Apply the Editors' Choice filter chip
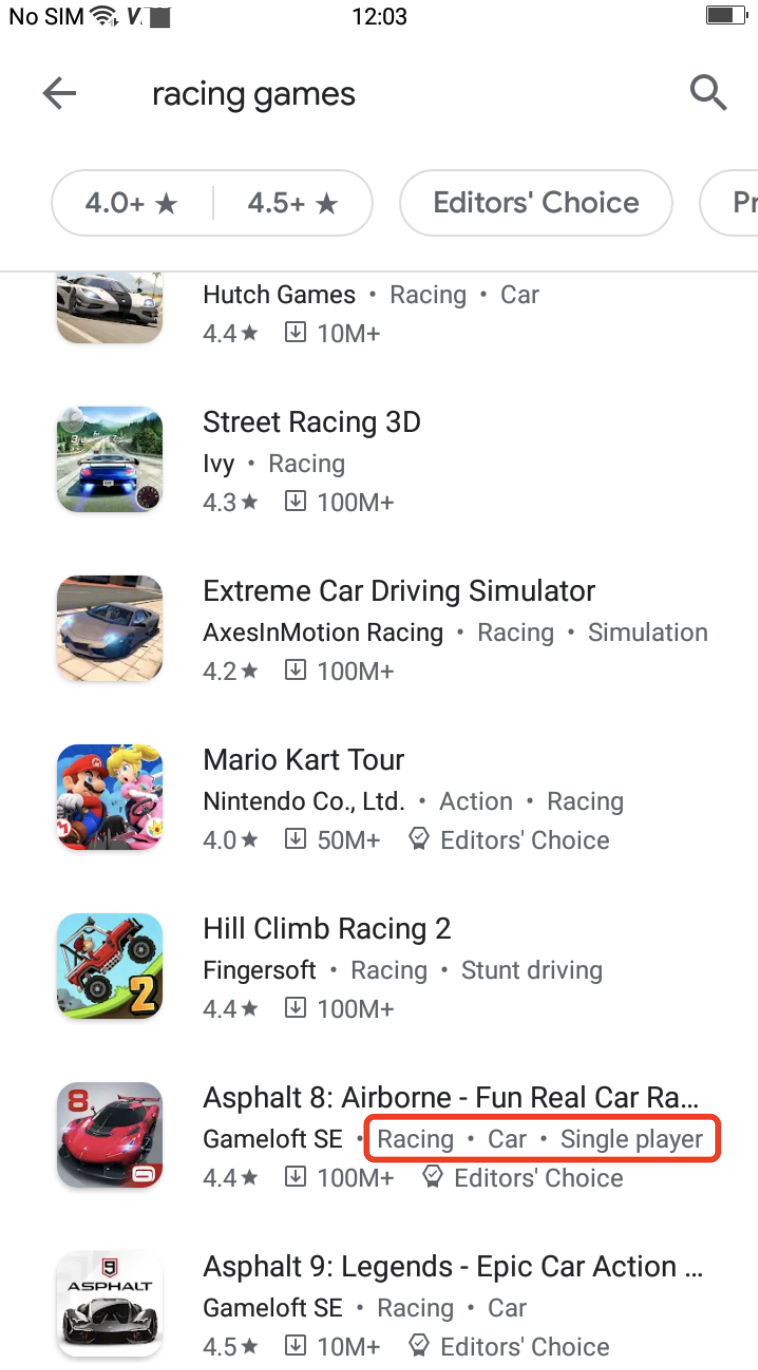 (x=535, y=203)
